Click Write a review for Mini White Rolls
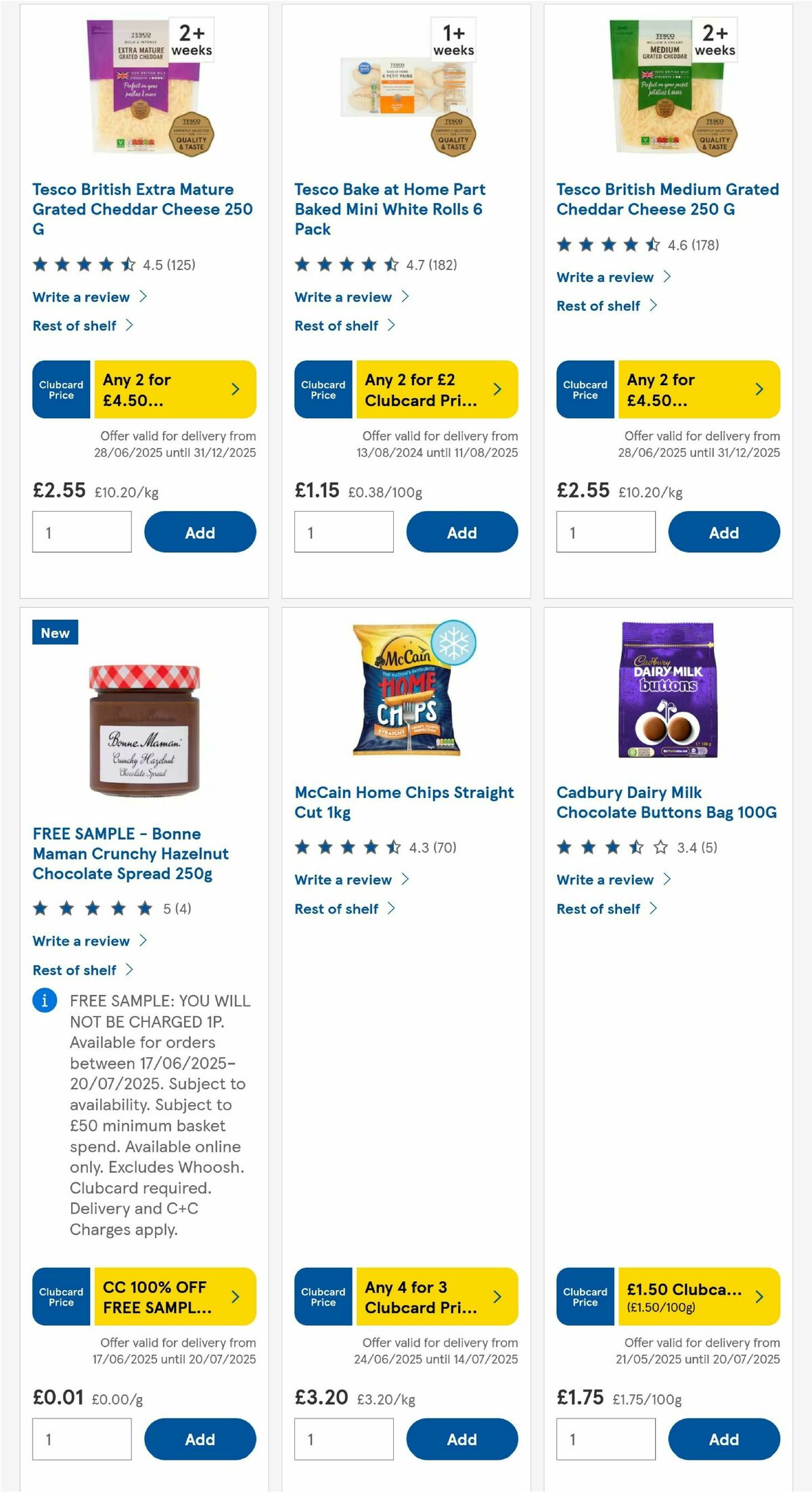The height and width of the screenshot is (1493, 812). (342, 297)
